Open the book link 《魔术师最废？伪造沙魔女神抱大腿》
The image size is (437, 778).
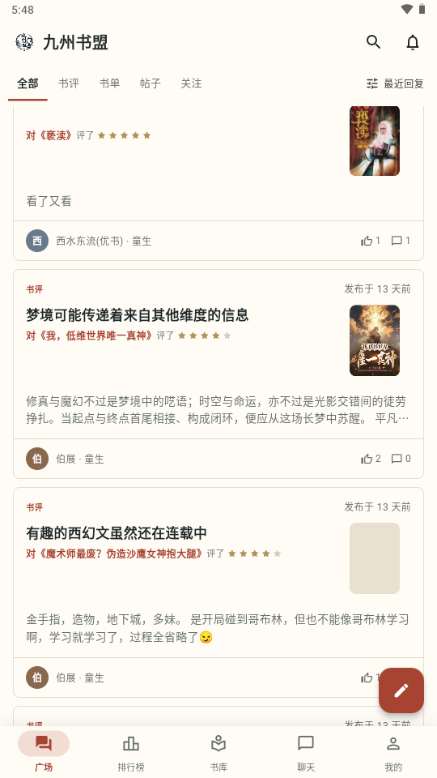point(115,553)
